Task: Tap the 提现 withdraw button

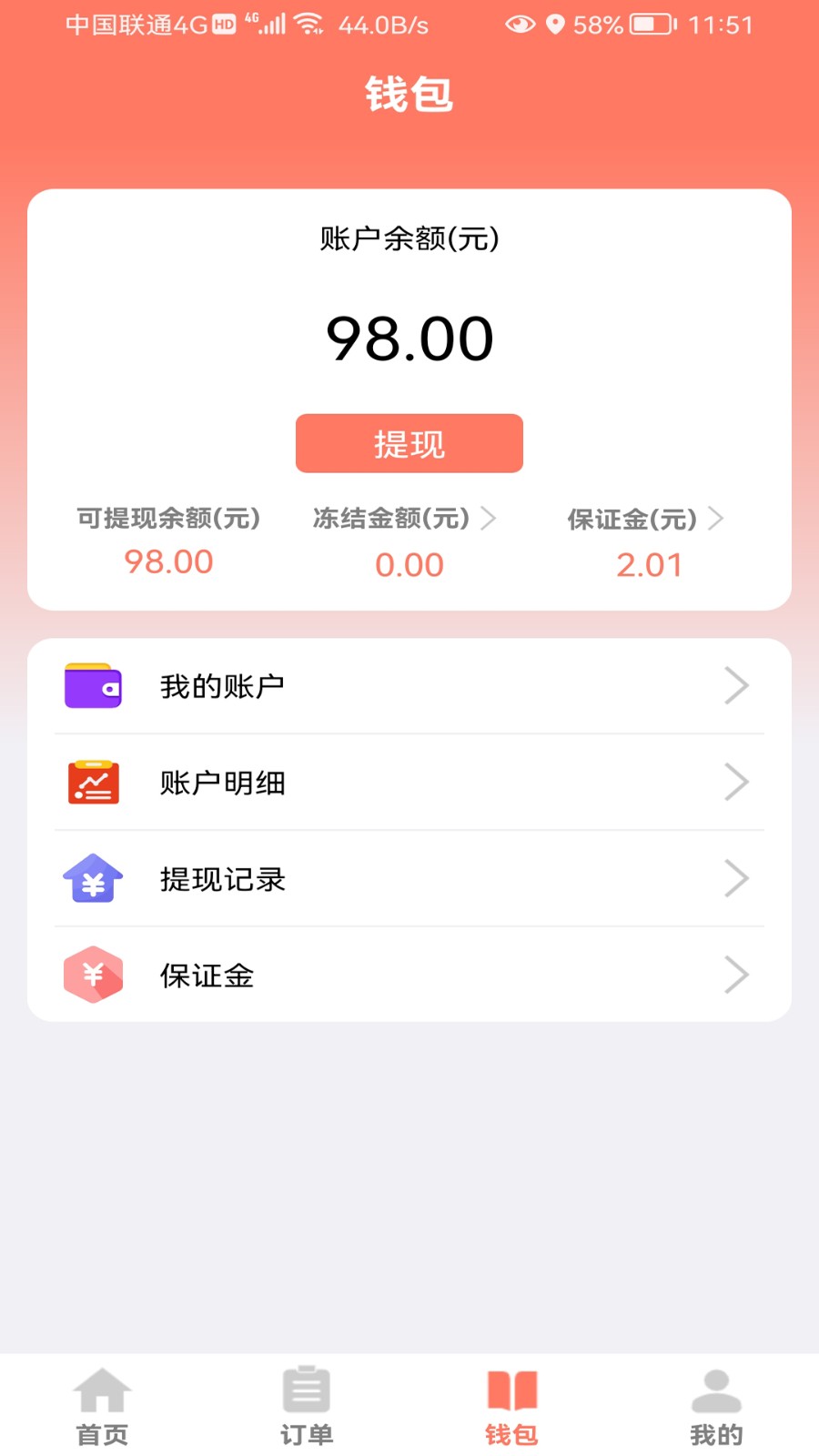Action: coord(409,443)
